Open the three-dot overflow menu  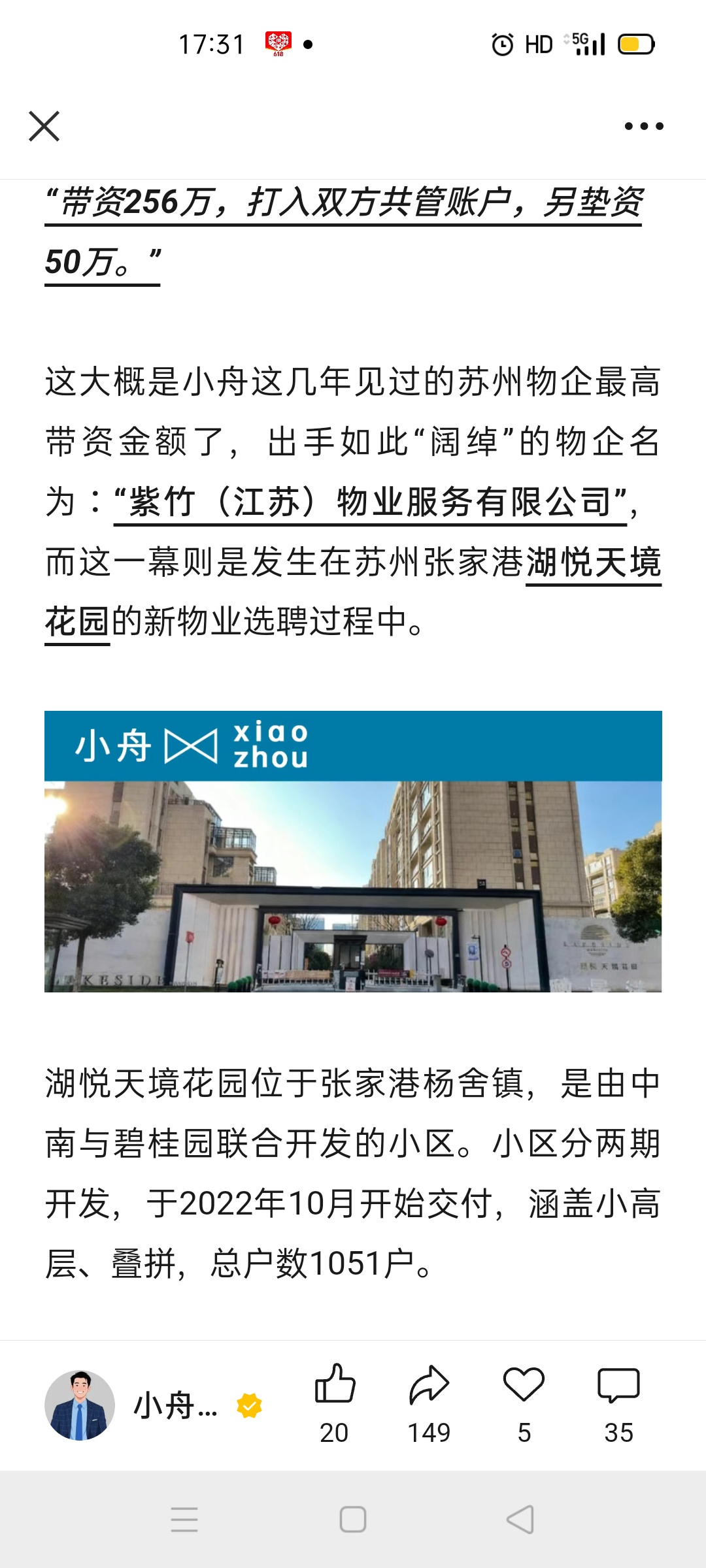click(644, 126)
